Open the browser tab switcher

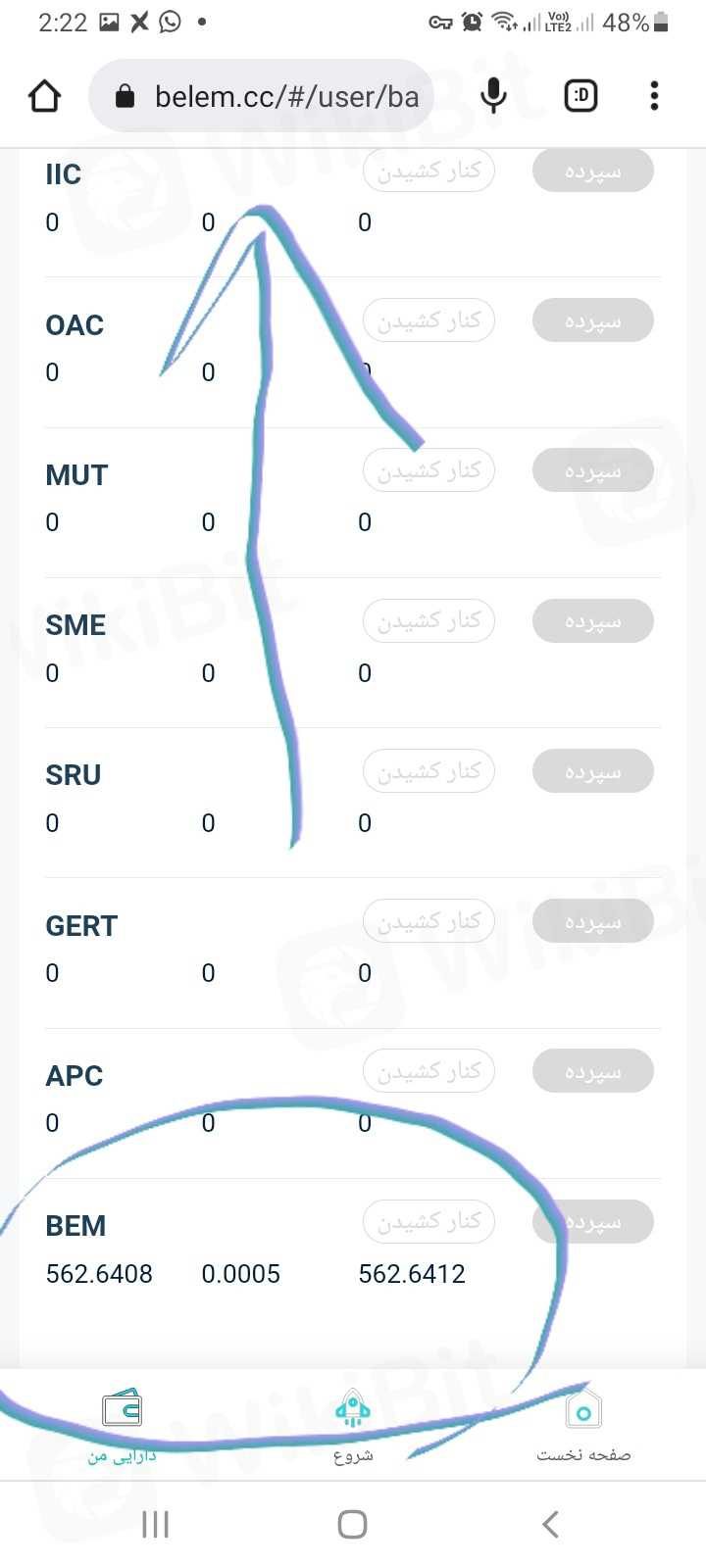[x=580, y=96]
